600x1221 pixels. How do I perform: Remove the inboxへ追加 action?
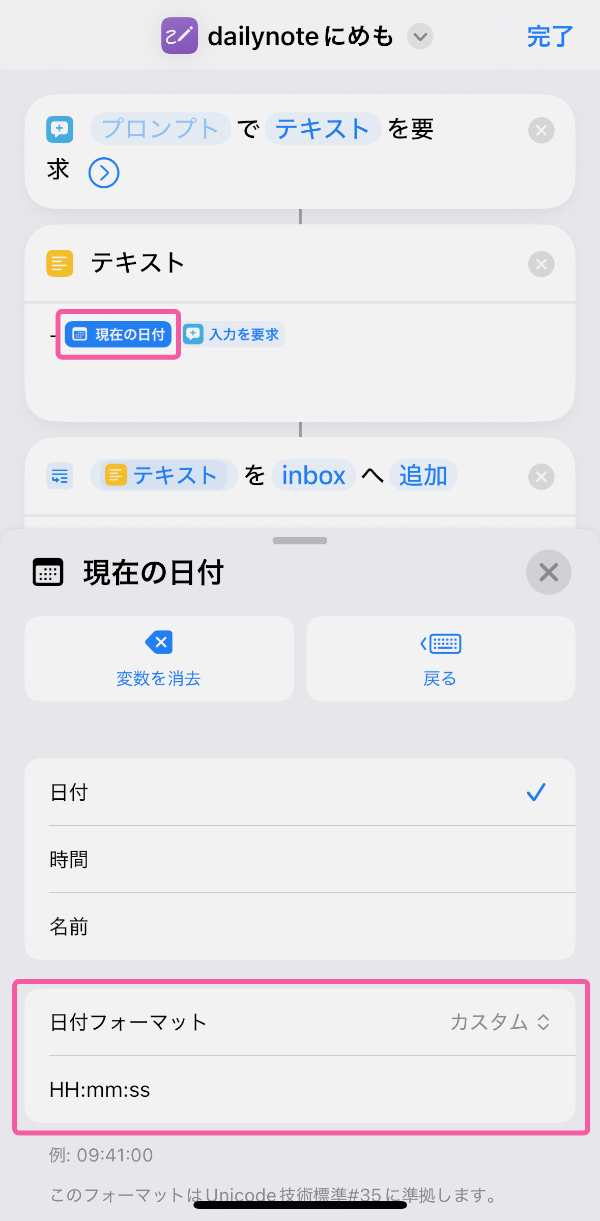pos(541,476)
